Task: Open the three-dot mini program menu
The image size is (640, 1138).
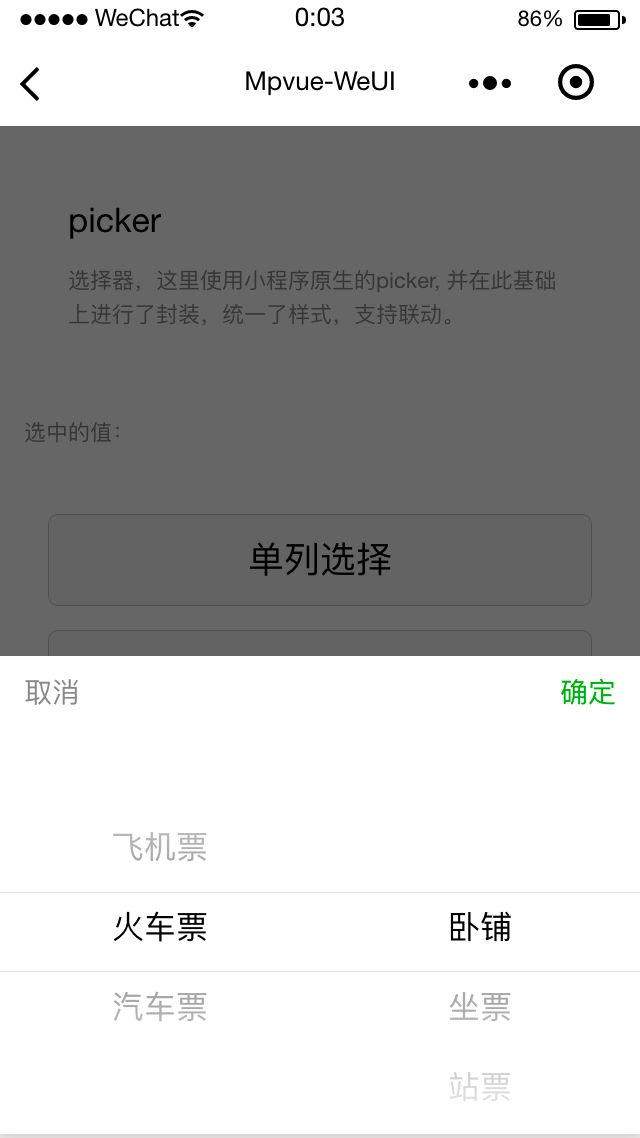Action: point(490,84)
